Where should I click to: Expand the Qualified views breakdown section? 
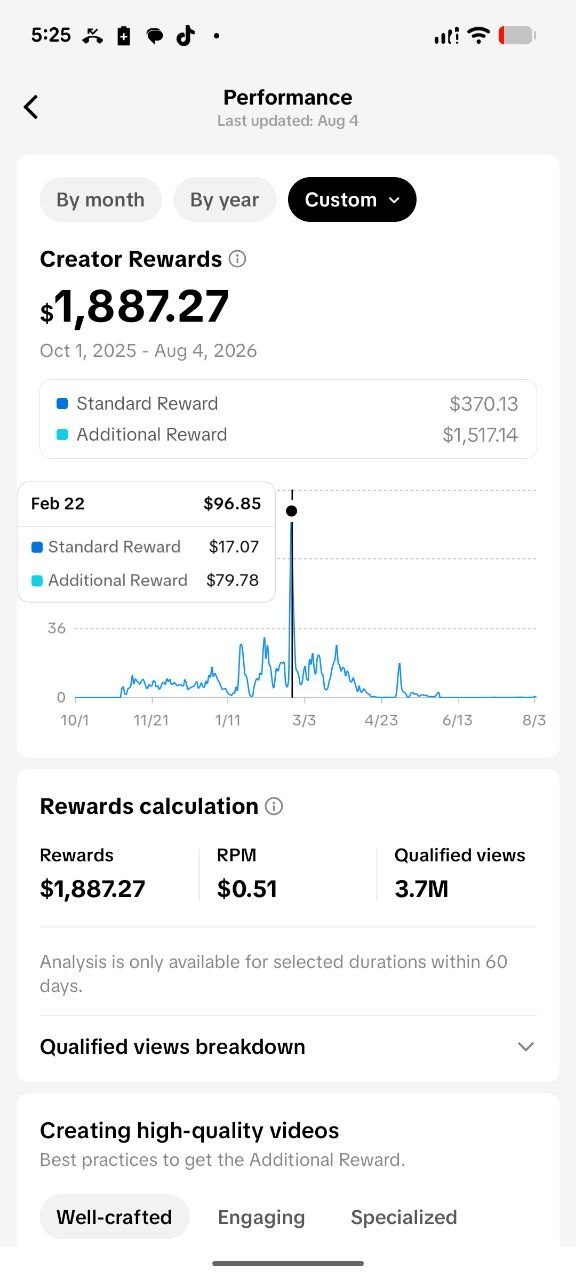pos(288,1047)
